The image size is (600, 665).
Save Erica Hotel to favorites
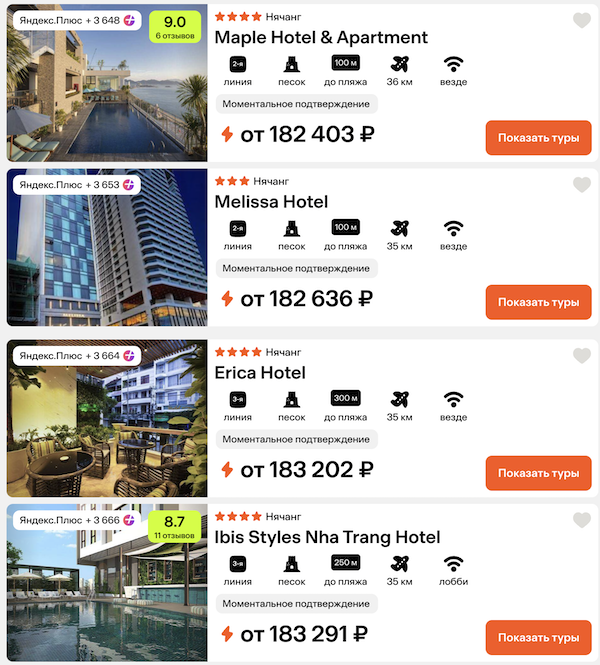click(x=582, y=356)
